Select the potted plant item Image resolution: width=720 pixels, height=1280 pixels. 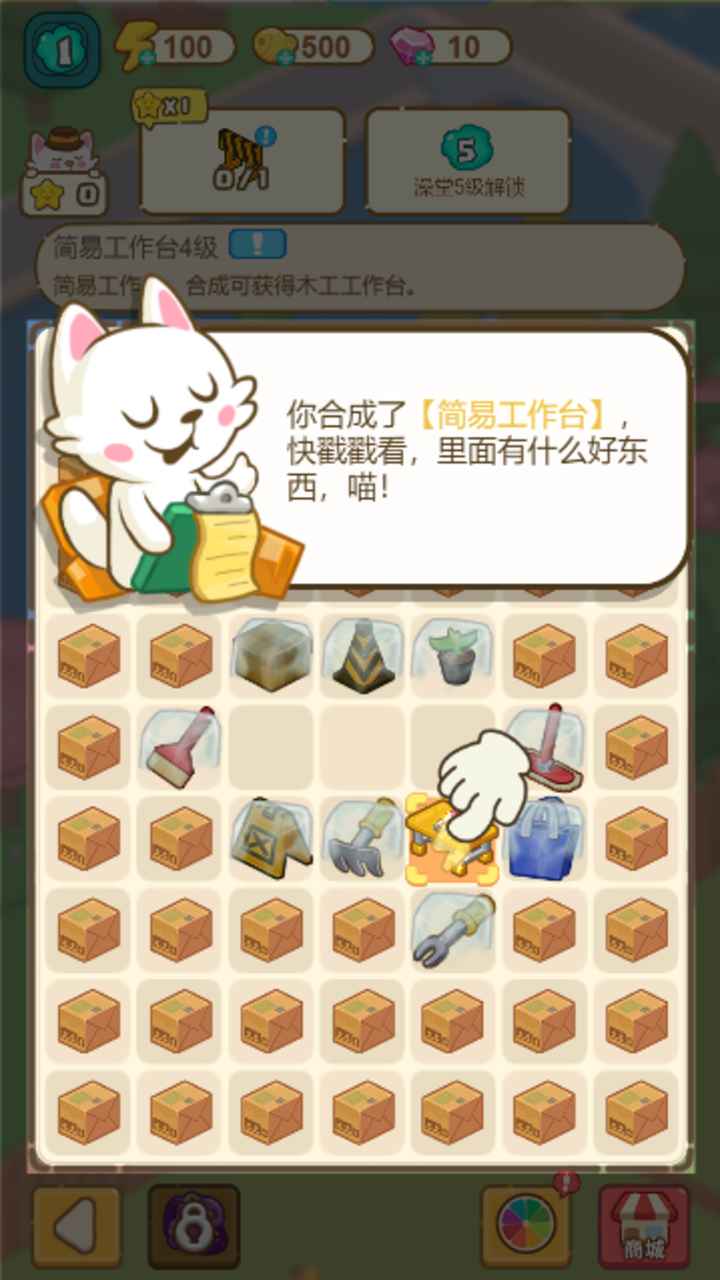click(x=452, y=653)
